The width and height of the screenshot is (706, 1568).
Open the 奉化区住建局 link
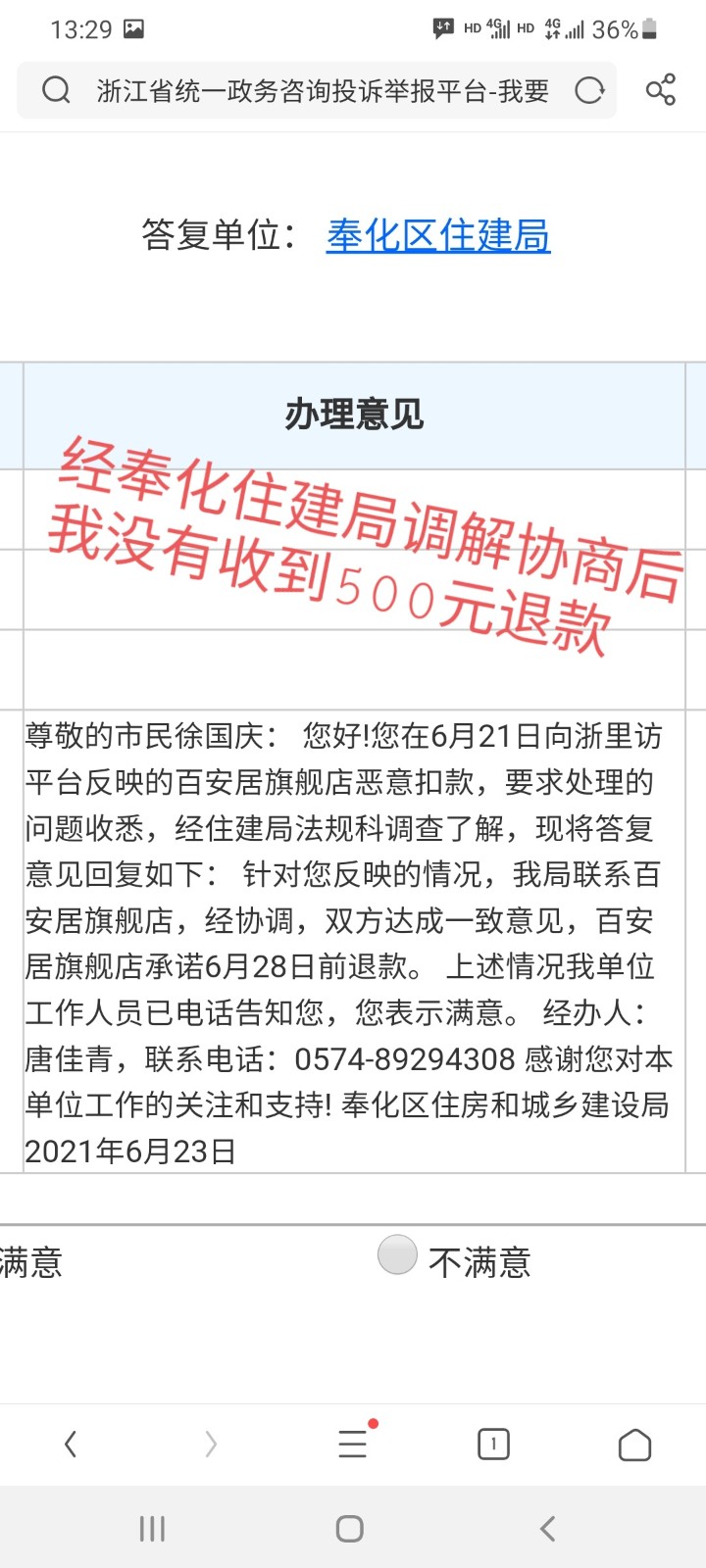[x=438, y=235]
